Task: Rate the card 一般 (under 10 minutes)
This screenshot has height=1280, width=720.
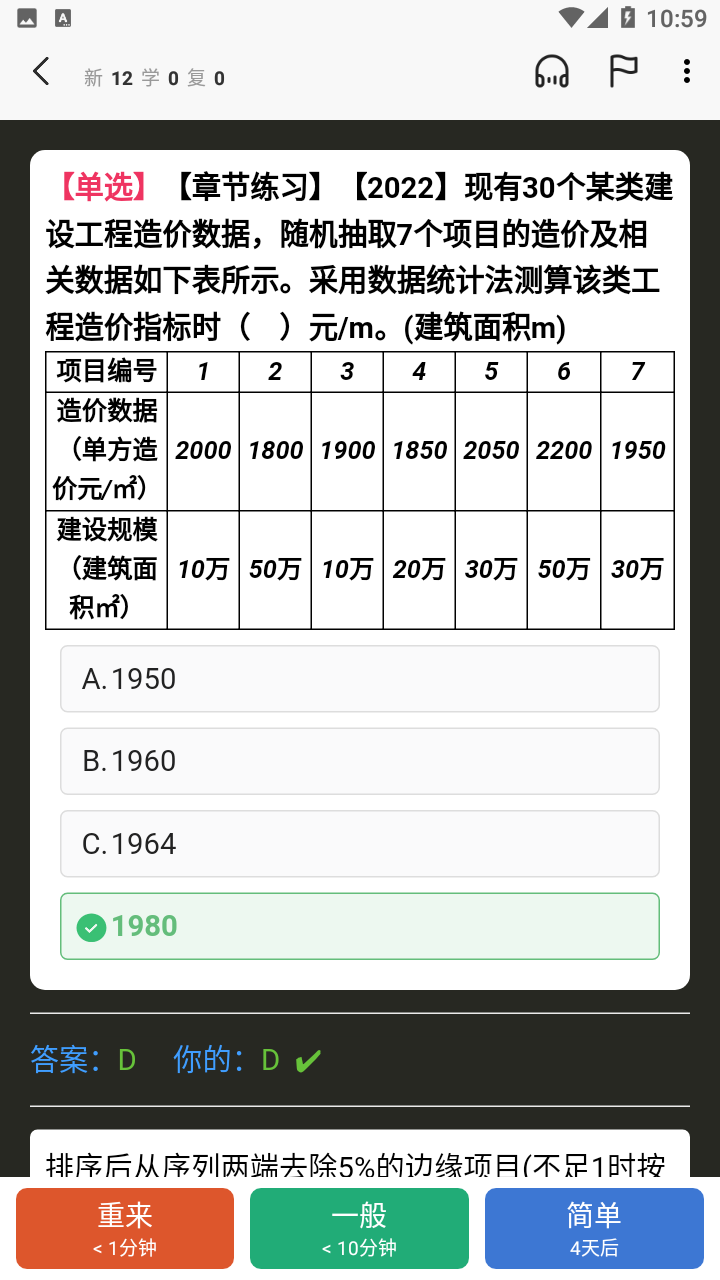Action: click(x=359, y=1228)
